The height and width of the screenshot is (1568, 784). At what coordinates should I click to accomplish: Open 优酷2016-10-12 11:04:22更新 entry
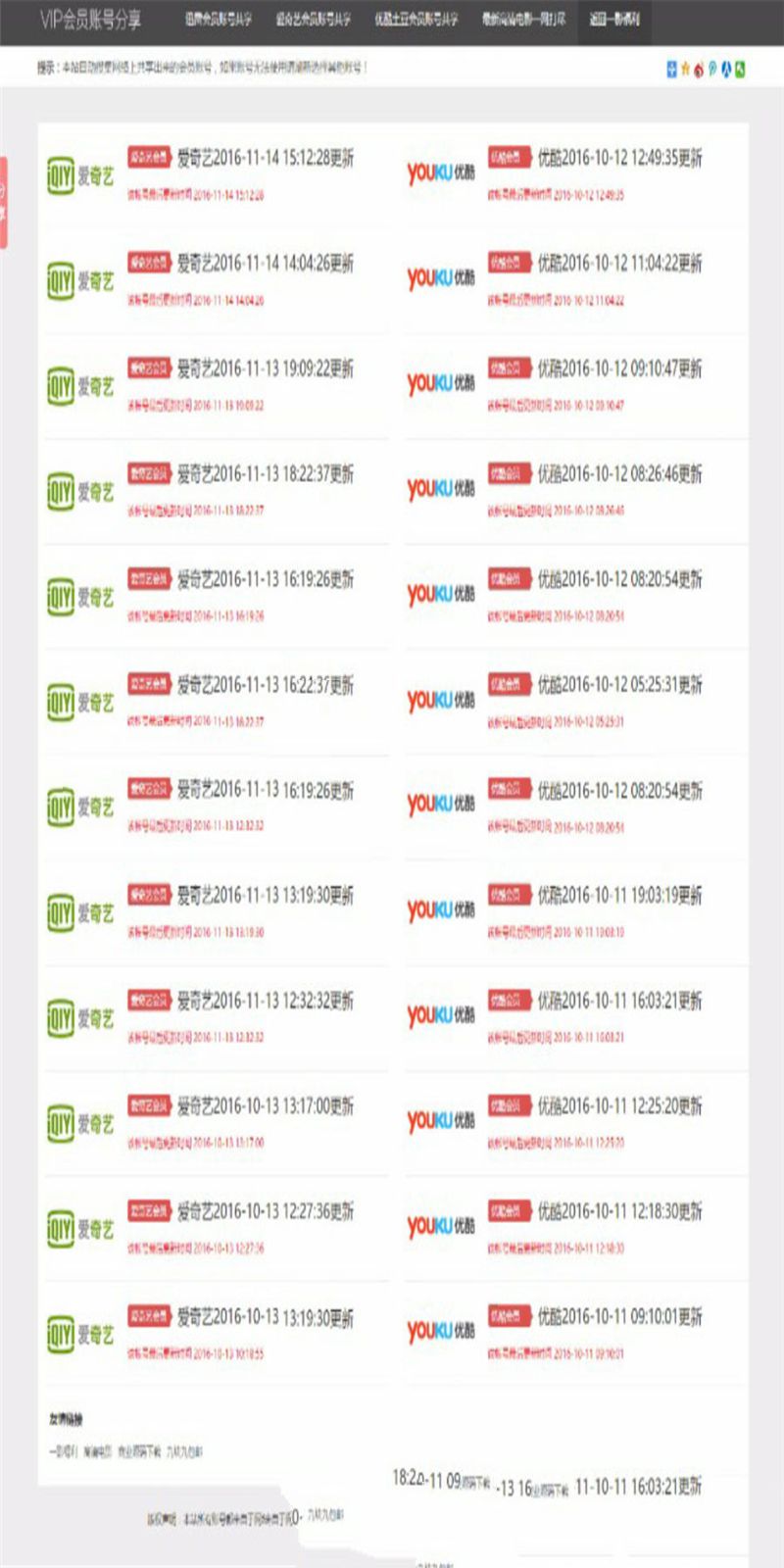click(619, 264)
